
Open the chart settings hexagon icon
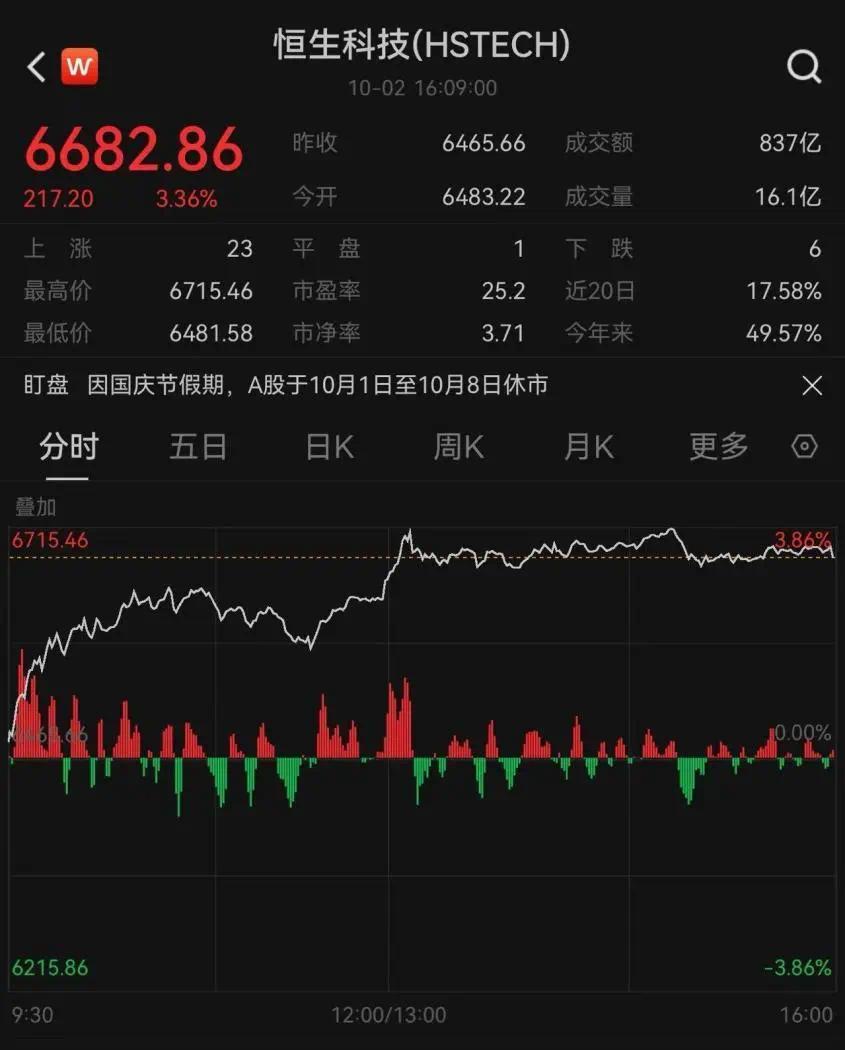click(x=805, y=447)
